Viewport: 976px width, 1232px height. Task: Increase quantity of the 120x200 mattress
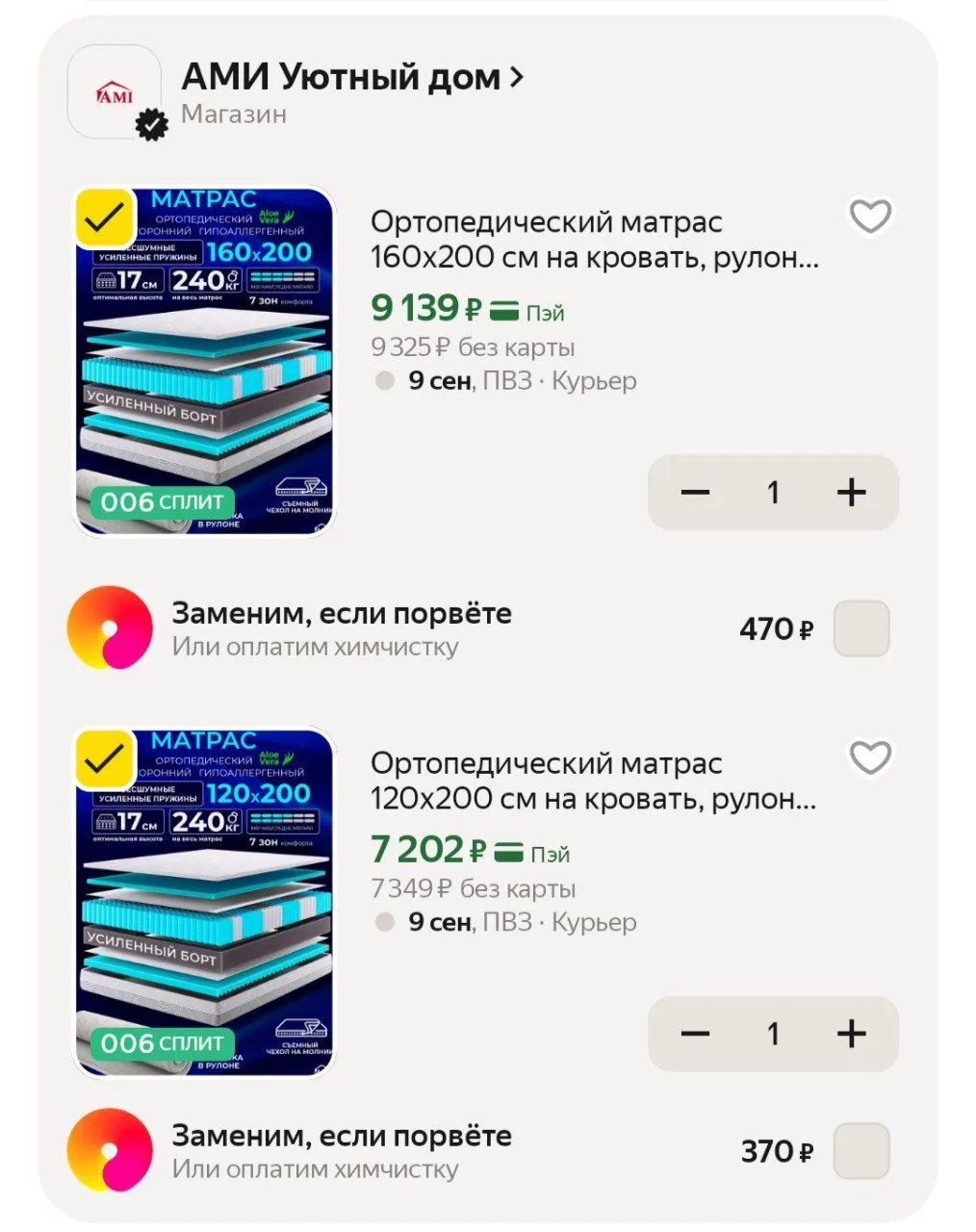pos(851,1034)
